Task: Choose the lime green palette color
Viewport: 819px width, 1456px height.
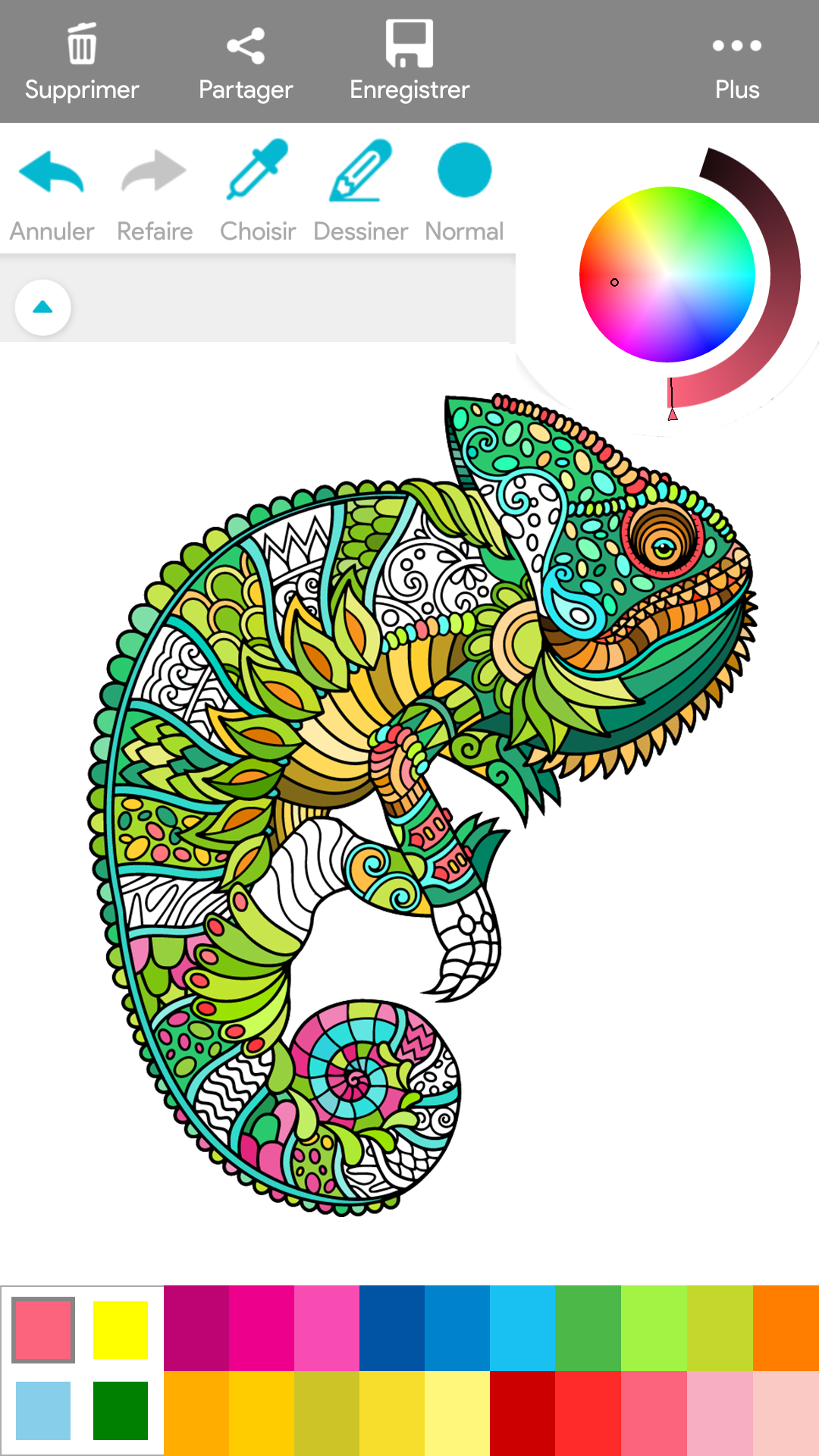Action: click(x=654, y=1328)
